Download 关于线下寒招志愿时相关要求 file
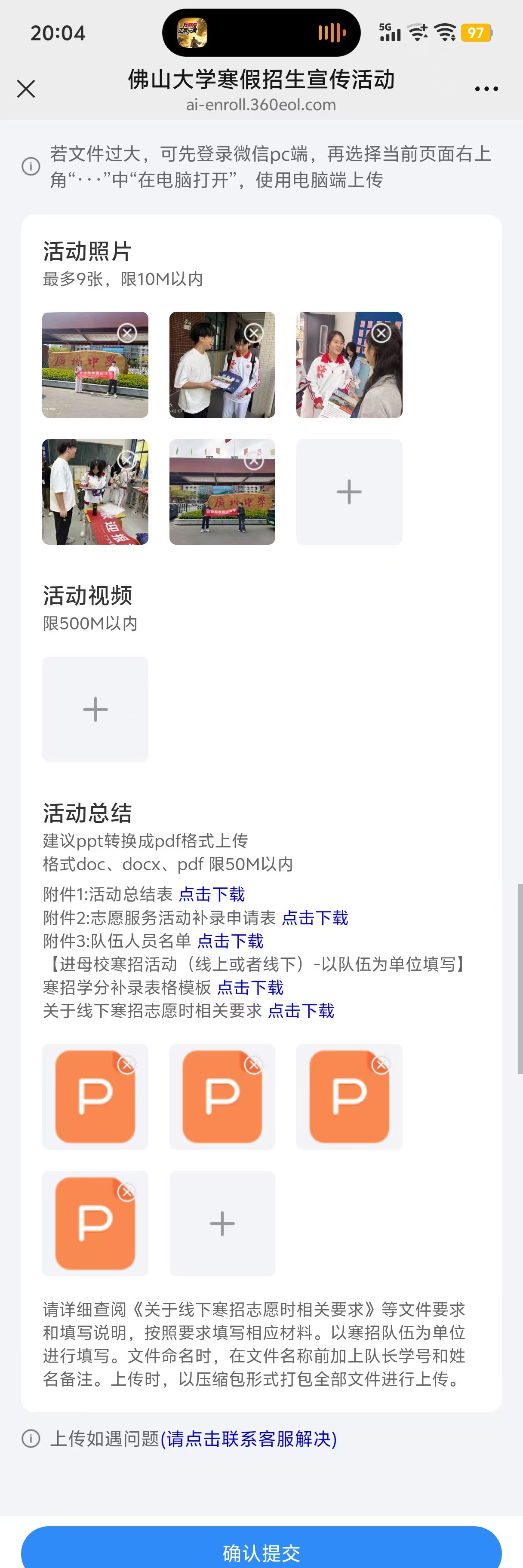The height and width of the screenshot is (1568, 523). click(301, 1011)
